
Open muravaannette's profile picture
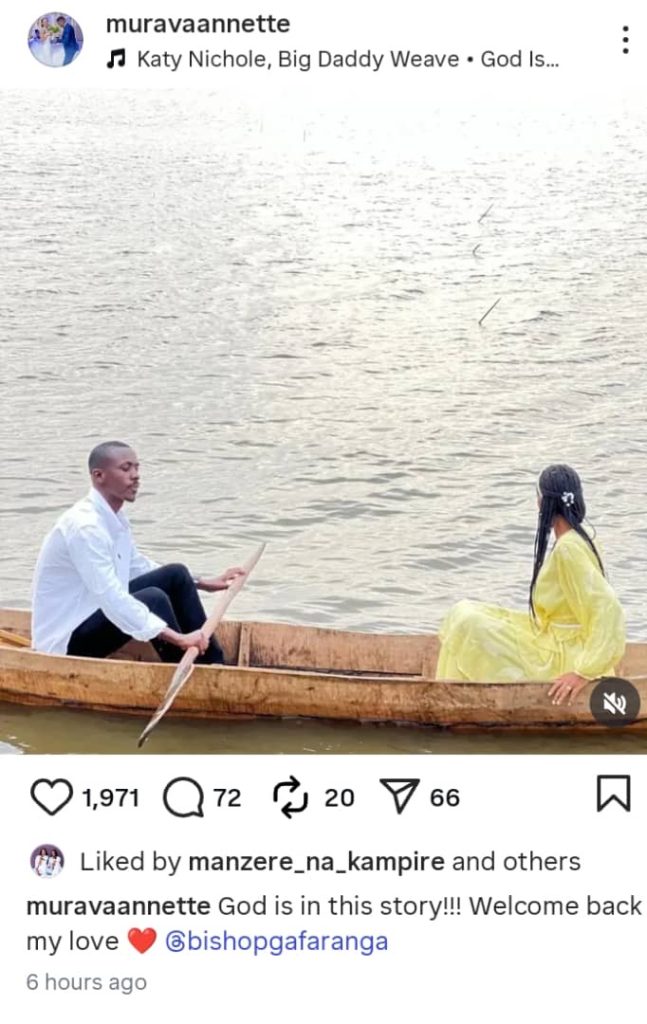pyautogui.click(x=55, y=39)
